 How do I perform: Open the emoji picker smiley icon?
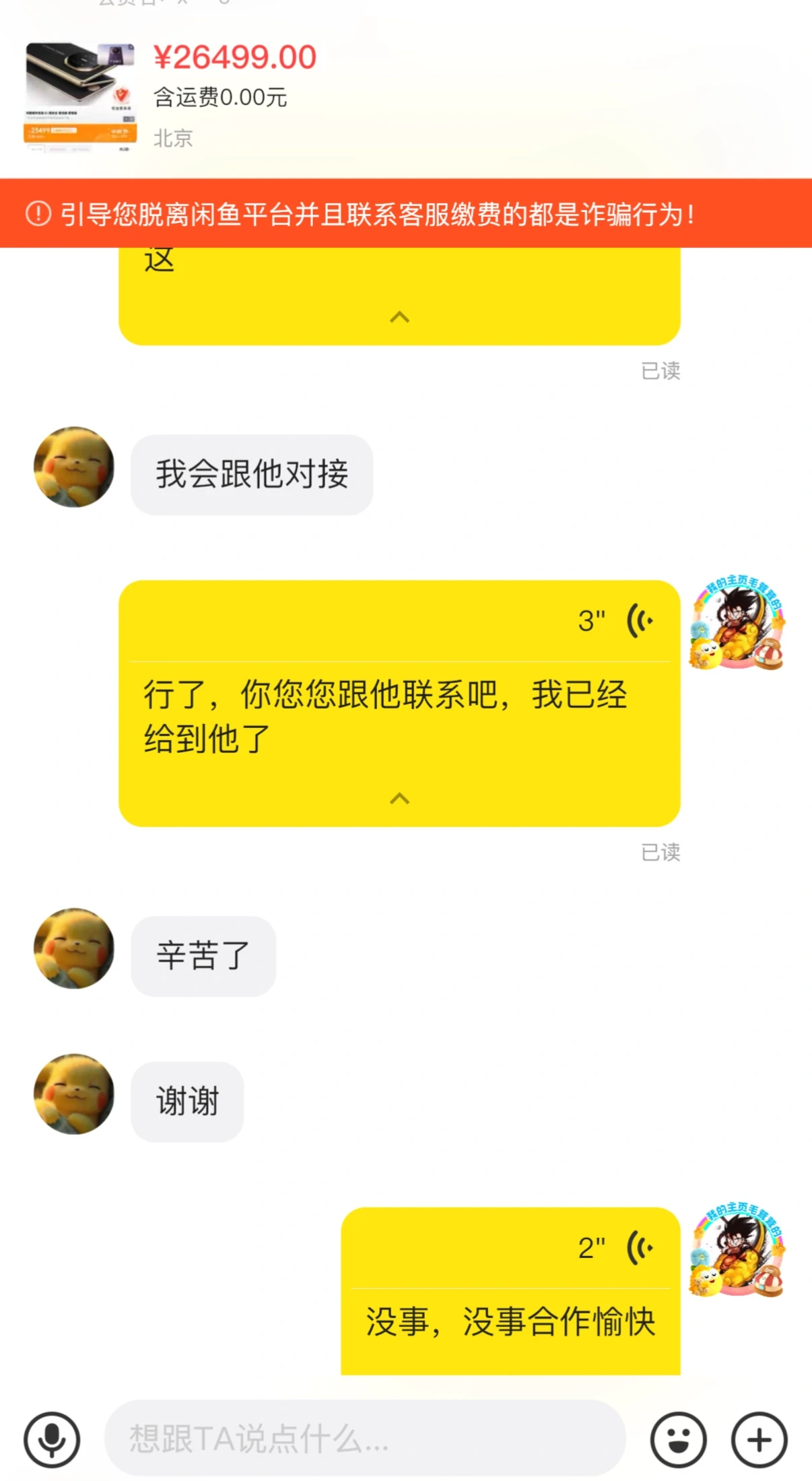680,1439
